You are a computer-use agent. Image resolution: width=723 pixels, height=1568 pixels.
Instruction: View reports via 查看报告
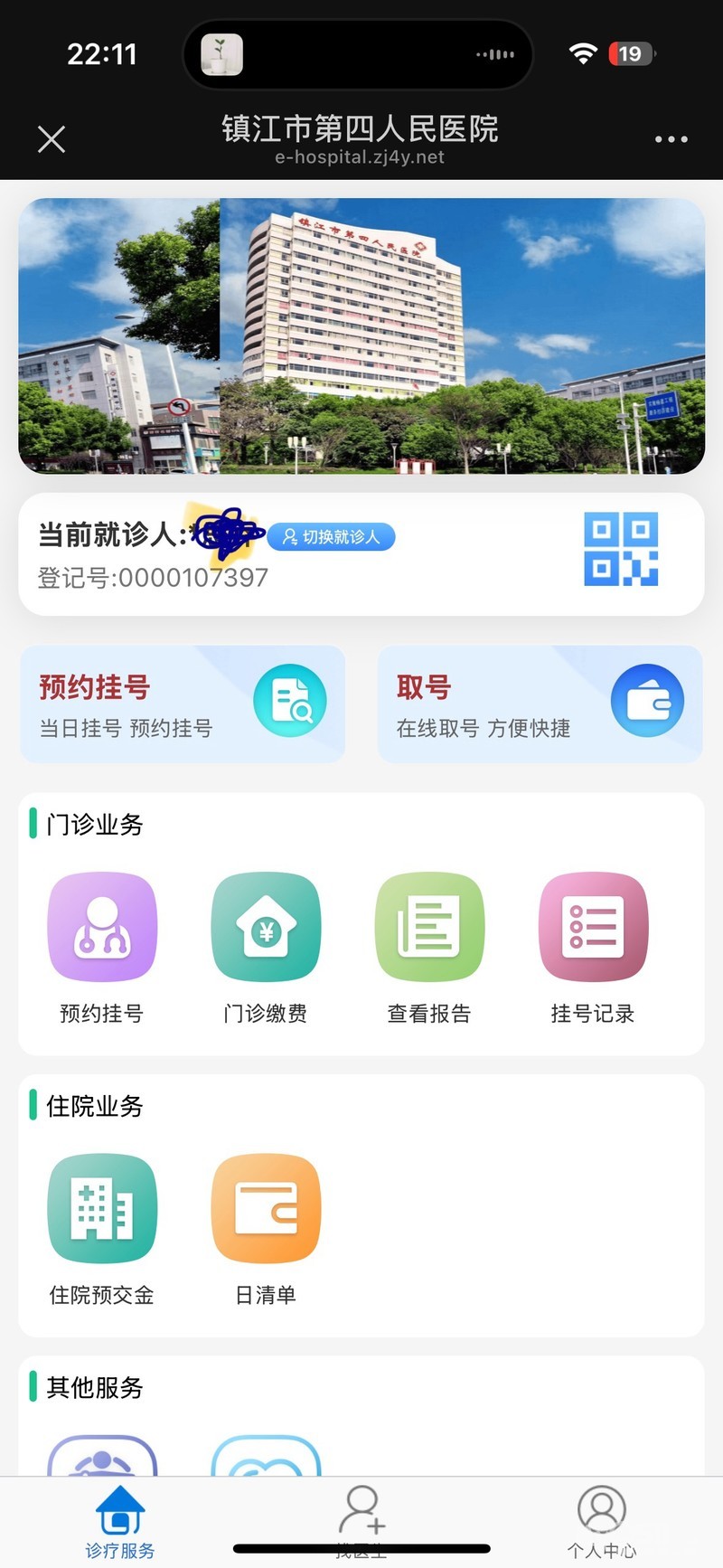(429, 946)
